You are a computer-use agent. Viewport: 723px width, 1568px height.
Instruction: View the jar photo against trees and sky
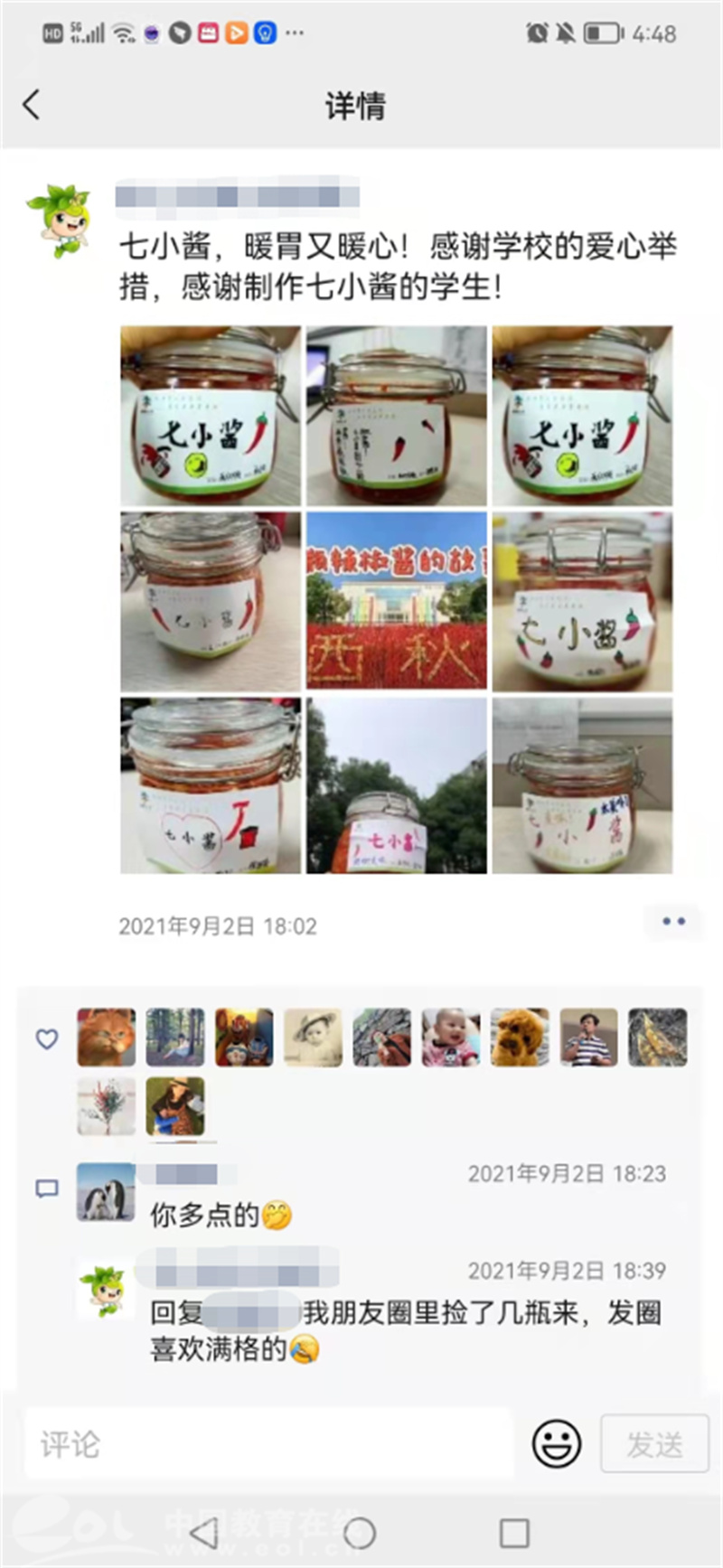pyautogui.click(x=396, y=786)
